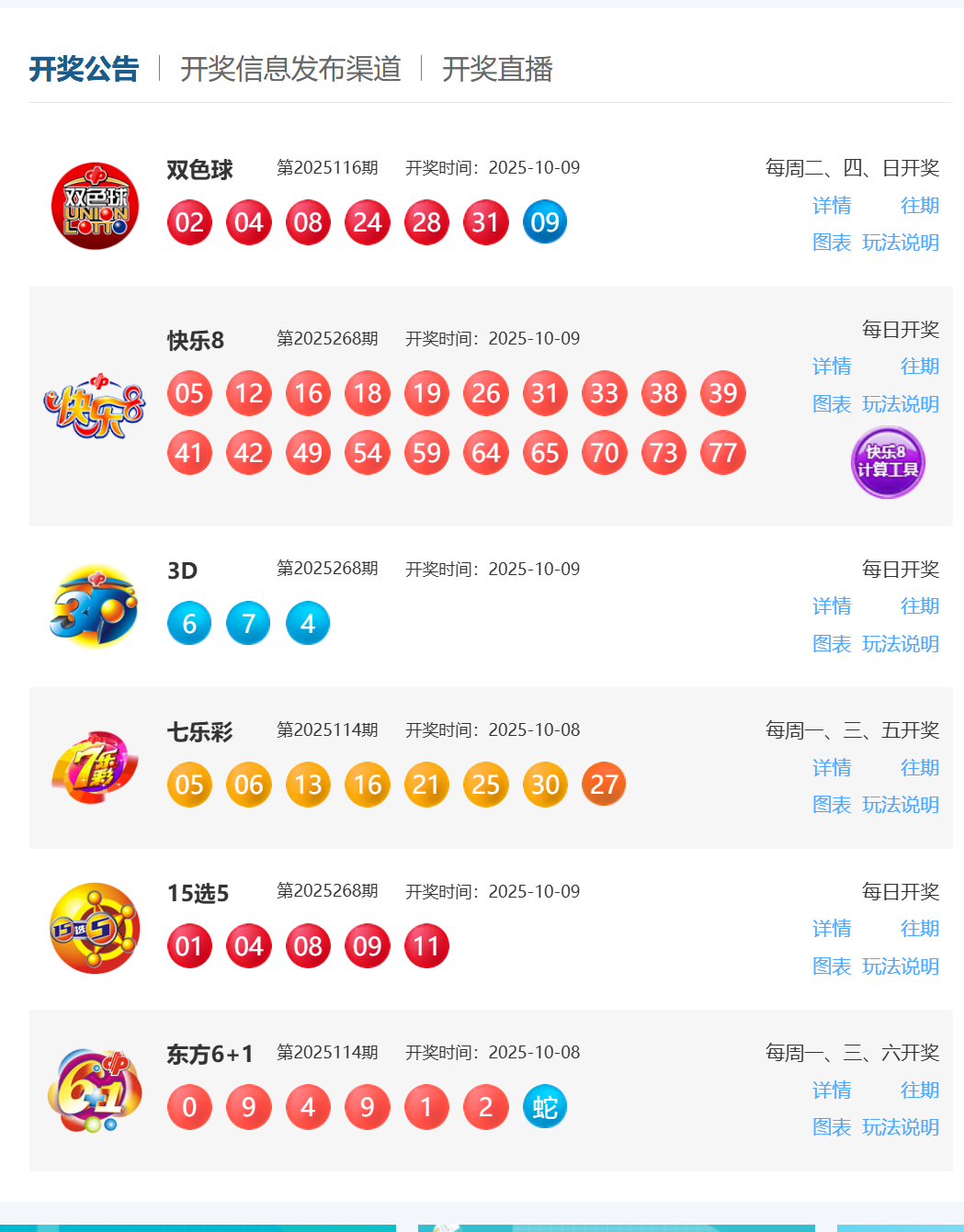
Task: Open 图表 for 15选5
Action: click(832, 966)
